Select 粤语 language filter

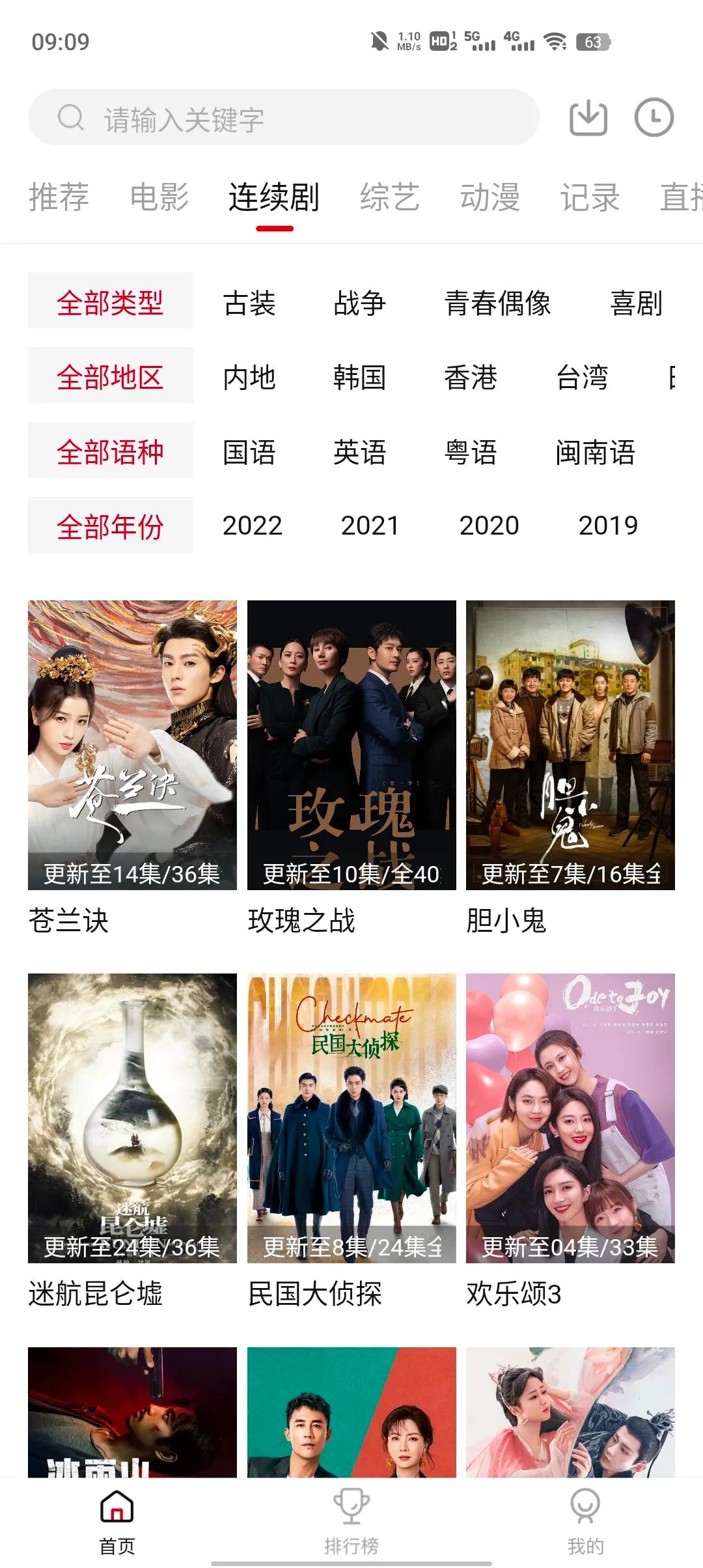(x=471, y=453)
